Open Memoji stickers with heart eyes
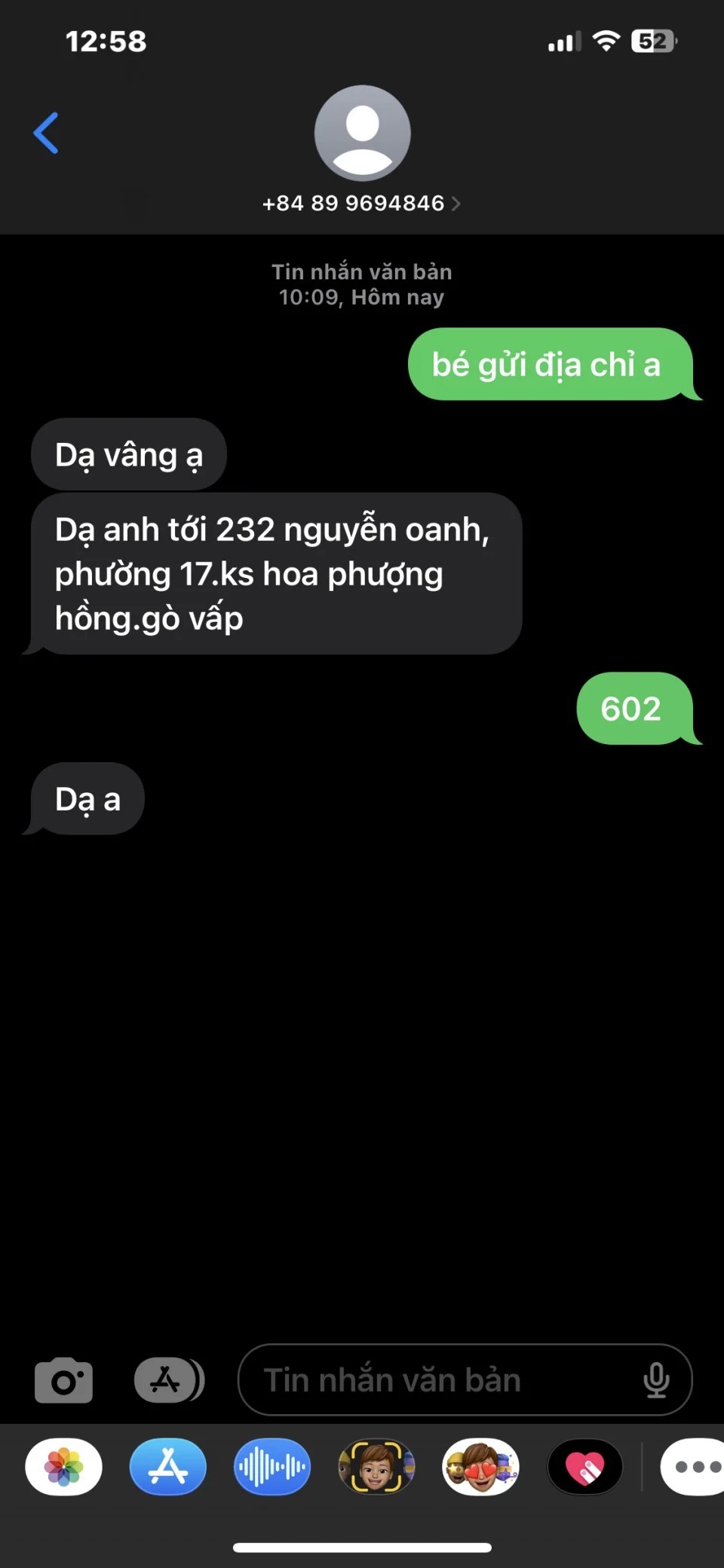Screen dimensions: 724x1568 (x=480, y=1467)
